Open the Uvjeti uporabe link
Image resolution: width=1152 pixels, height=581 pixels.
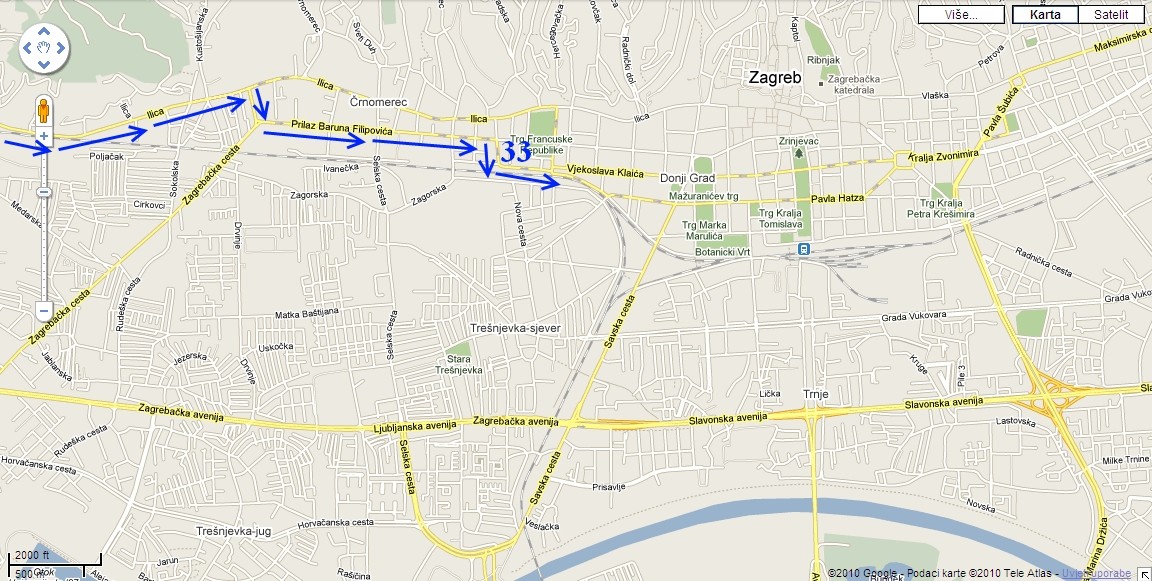1096,574
